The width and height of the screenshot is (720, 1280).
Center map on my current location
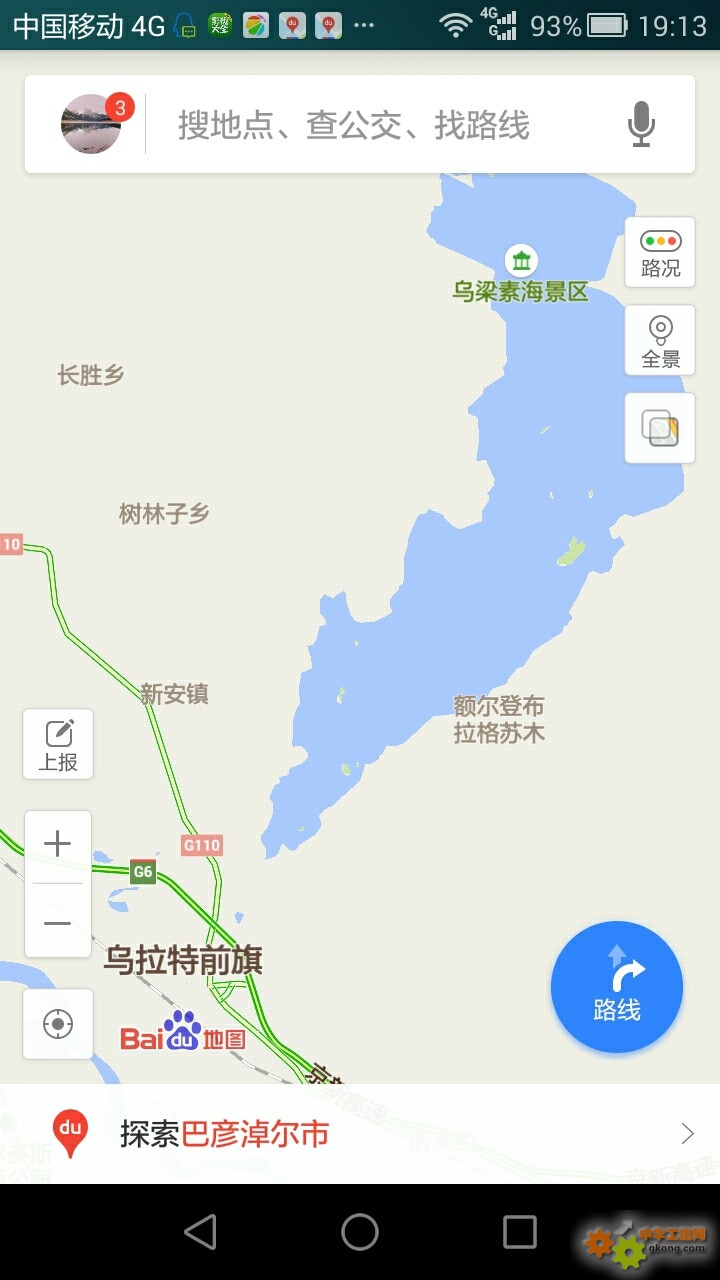58,1024
